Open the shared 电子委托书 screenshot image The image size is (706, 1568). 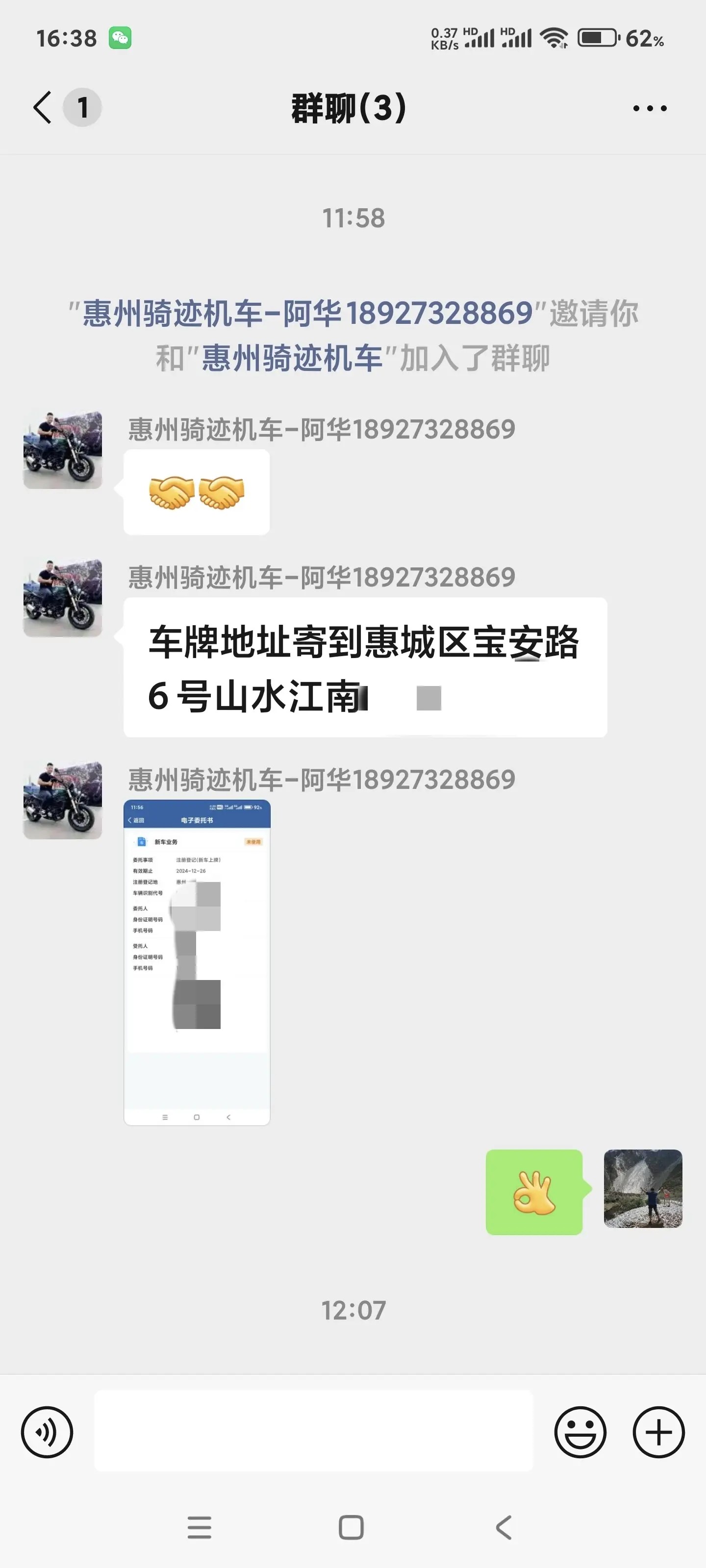197,962
